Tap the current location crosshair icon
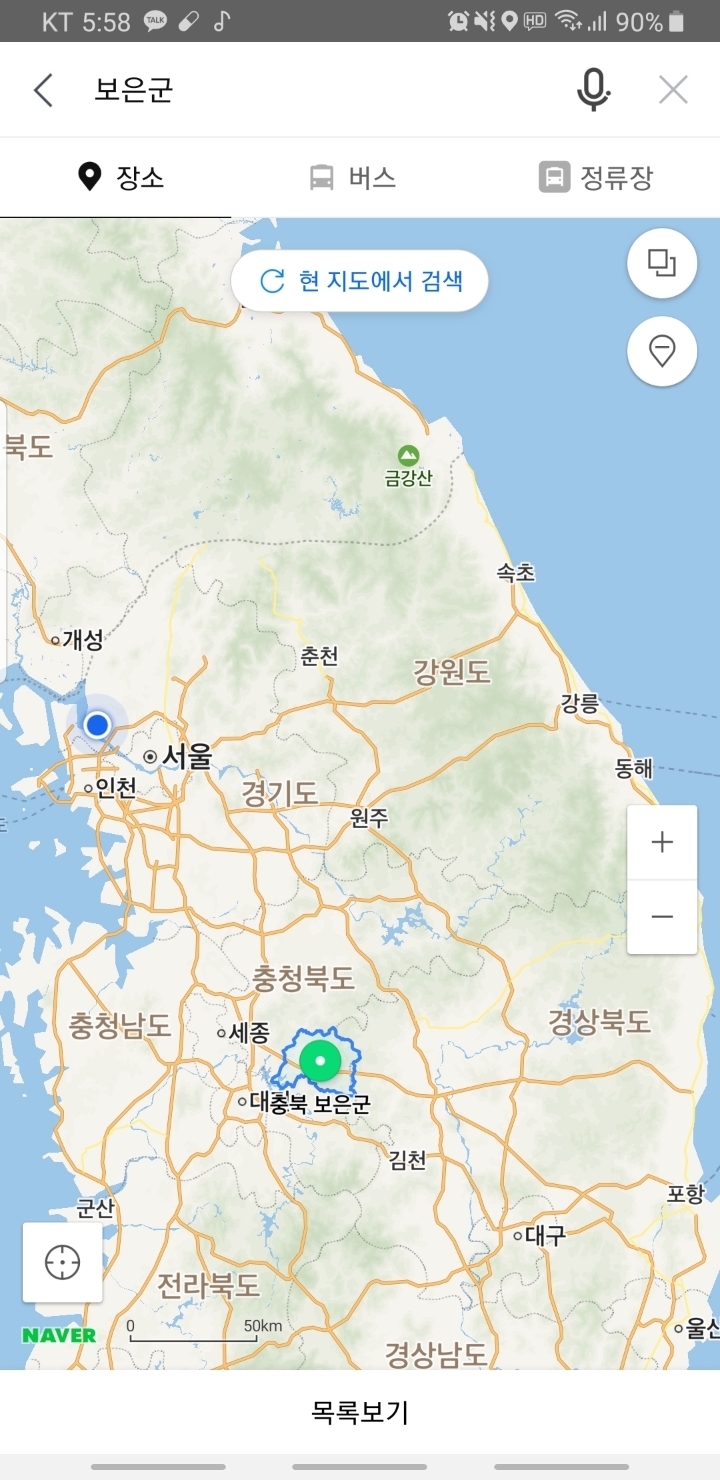720x1480 pixels. coord(62,1261)
